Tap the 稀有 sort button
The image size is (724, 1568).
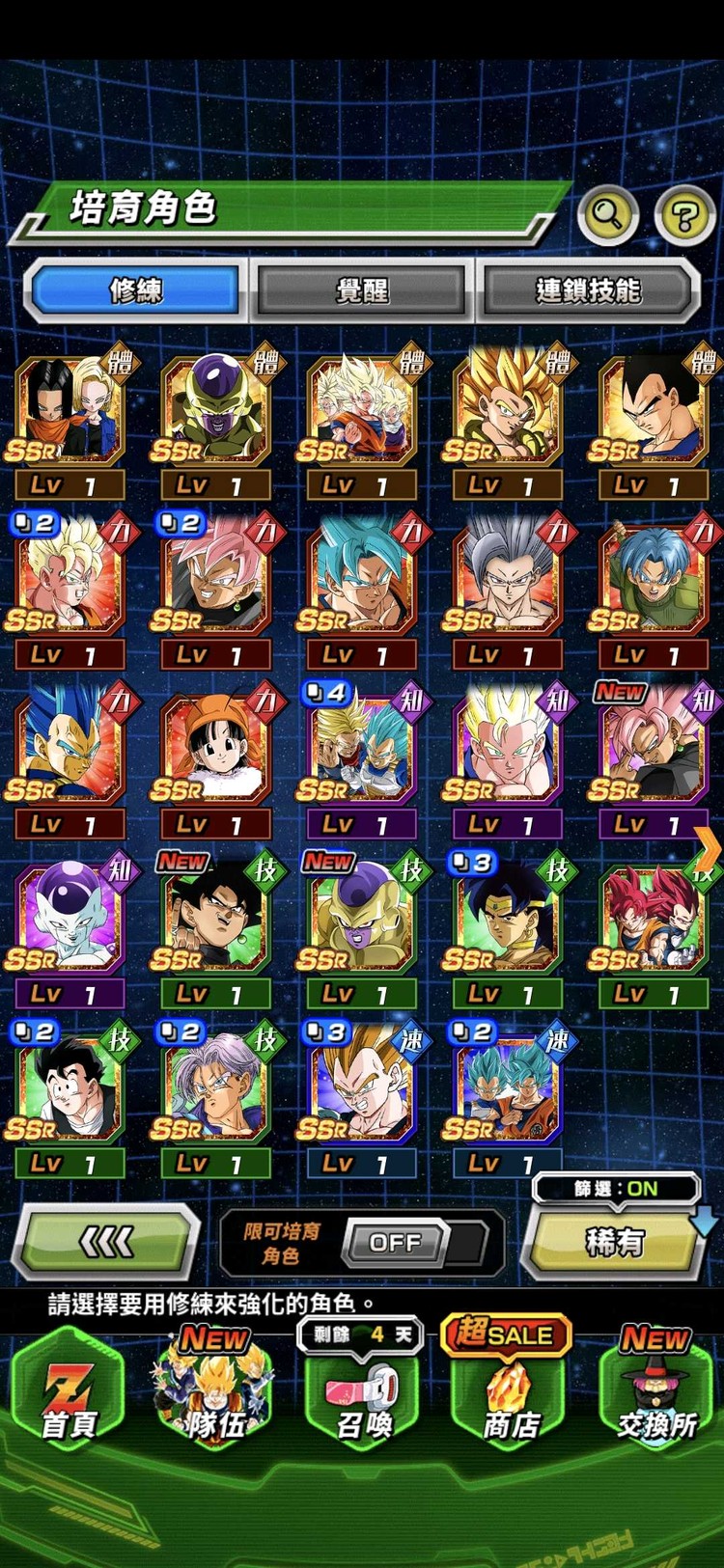click(614, 1243)
